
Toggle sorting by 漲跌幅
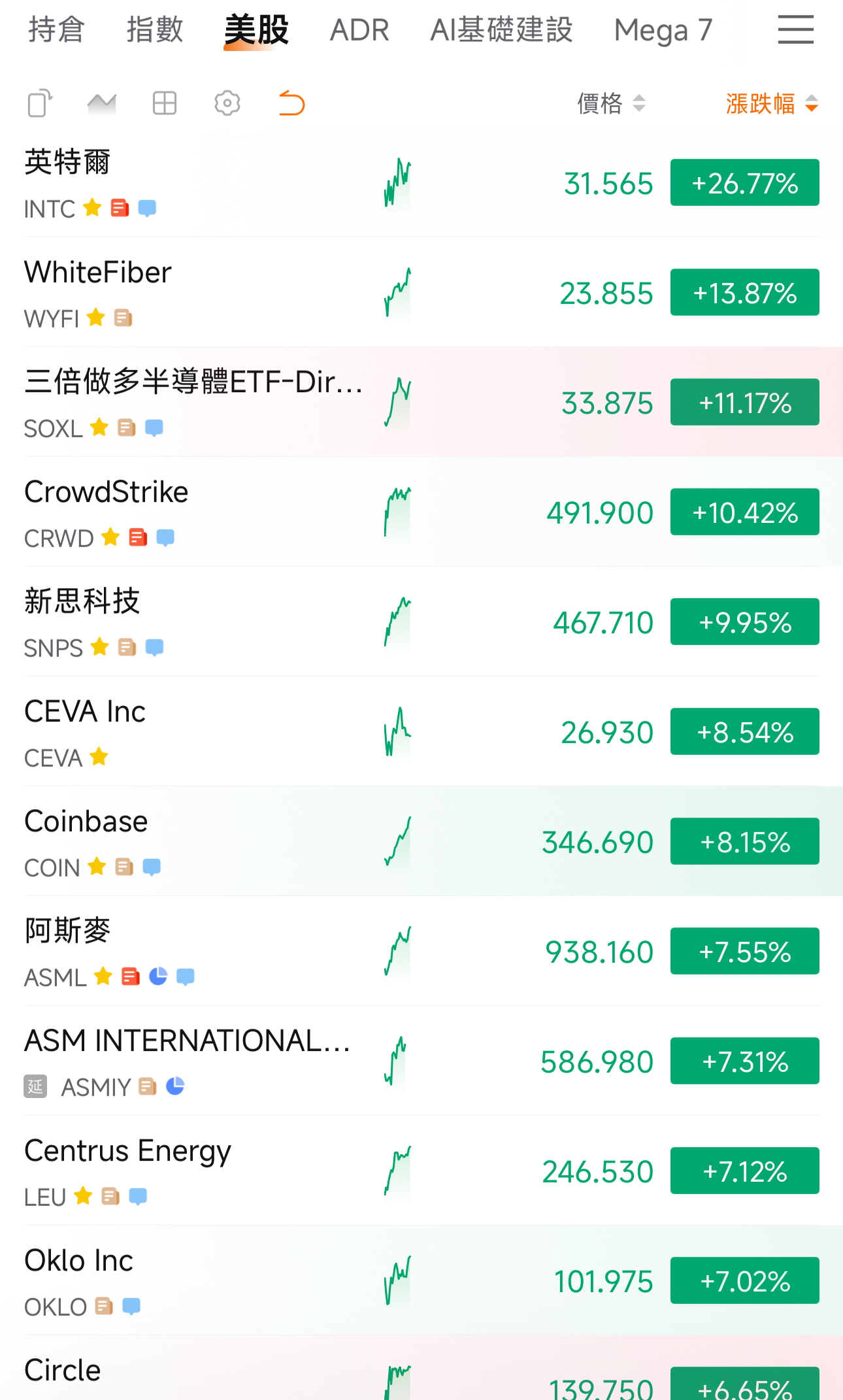tap(771, 103)
